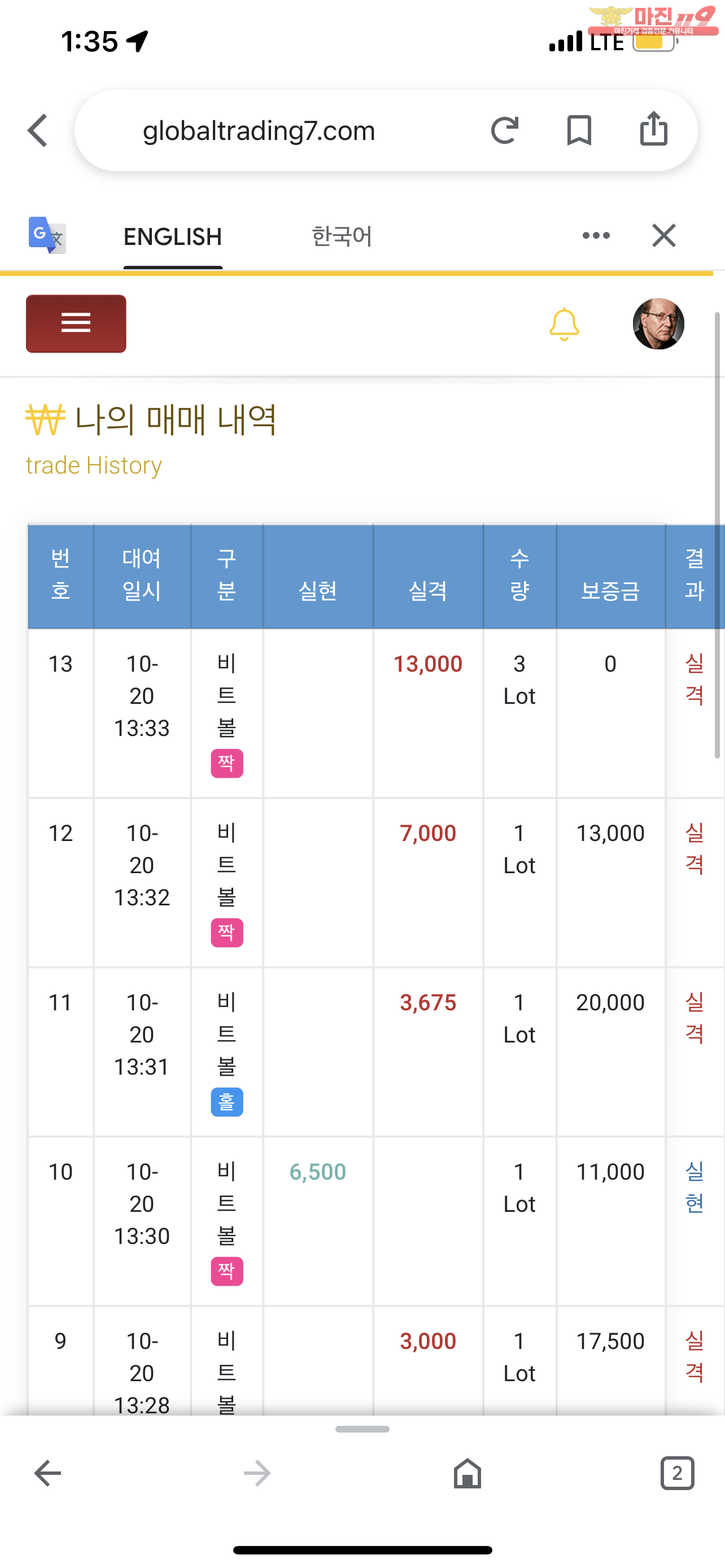Go back using the browser chevron

pos(38,130)
